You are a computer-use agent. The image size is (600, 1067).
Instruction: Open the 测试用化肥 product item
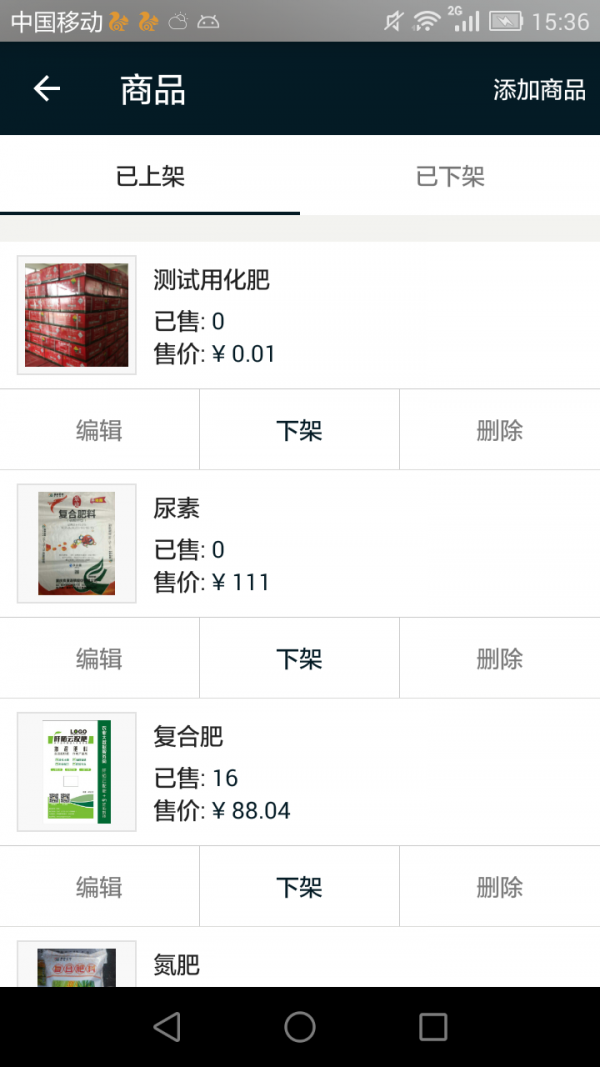pyautogui.click(x=300, y=315)
